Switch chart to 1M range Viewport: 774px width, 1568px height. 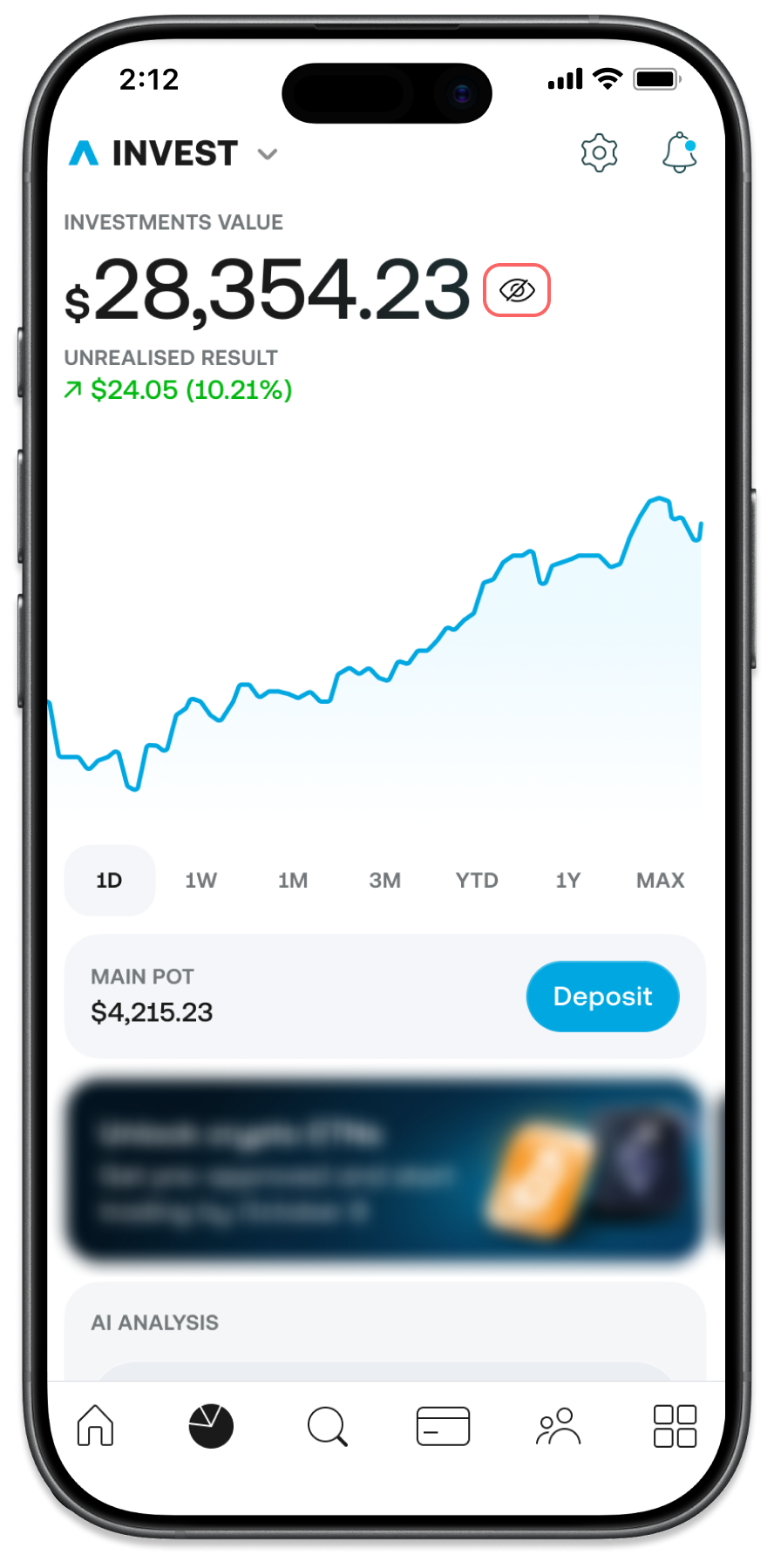[293, 881]
